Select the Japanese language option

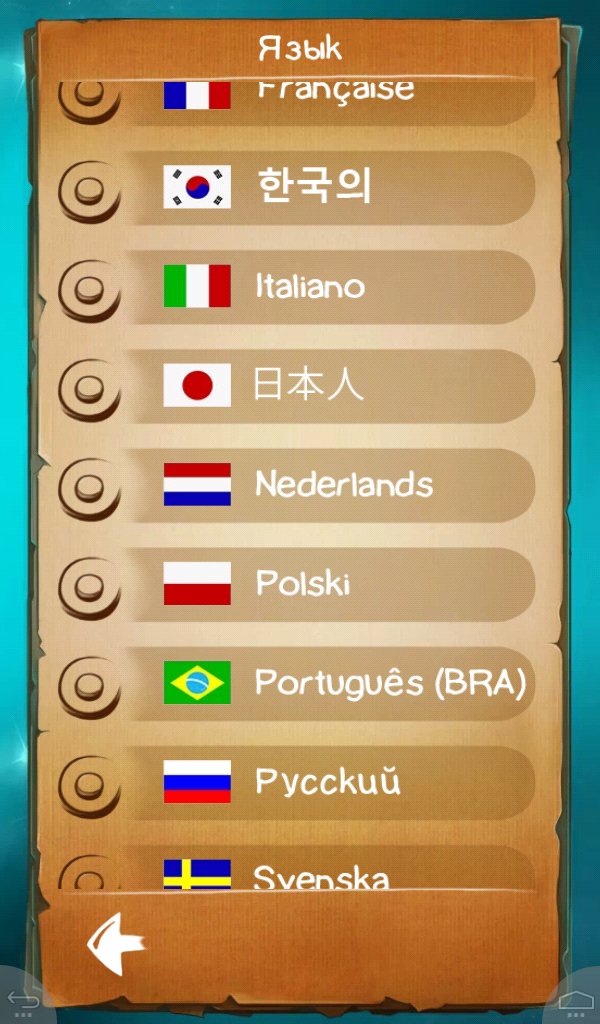tap(330, 386)
